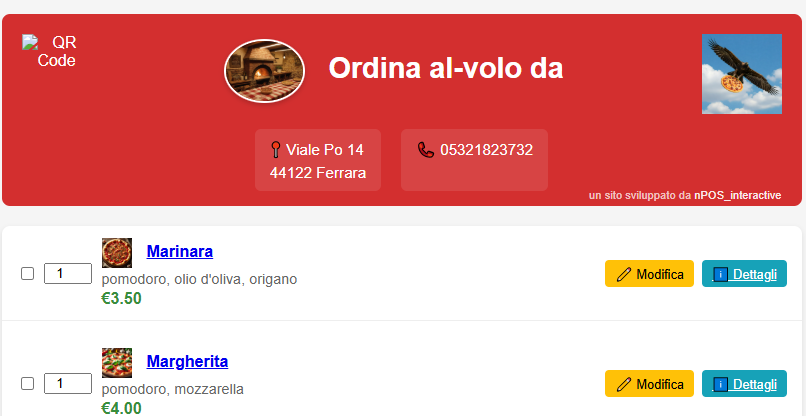806x416 pixels.
Task: Tap the Margherita quantity field
Action: click(68, 383)
